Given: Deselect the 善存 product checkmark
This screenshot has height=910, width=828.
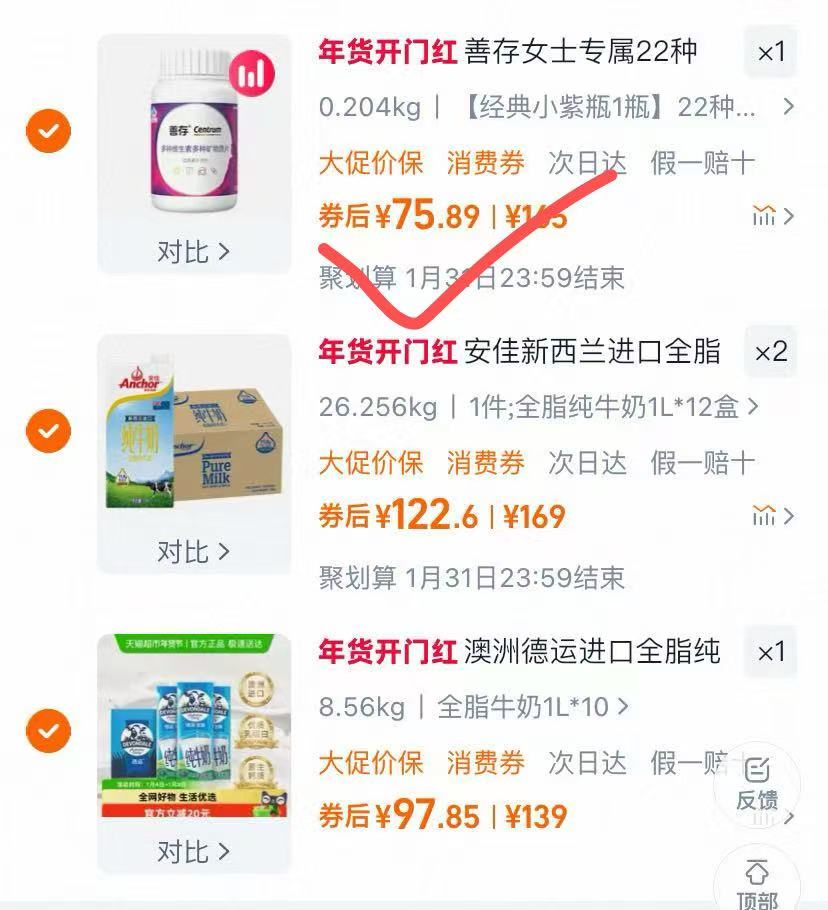Looking at the screenshot, I should tap(48, 131).
